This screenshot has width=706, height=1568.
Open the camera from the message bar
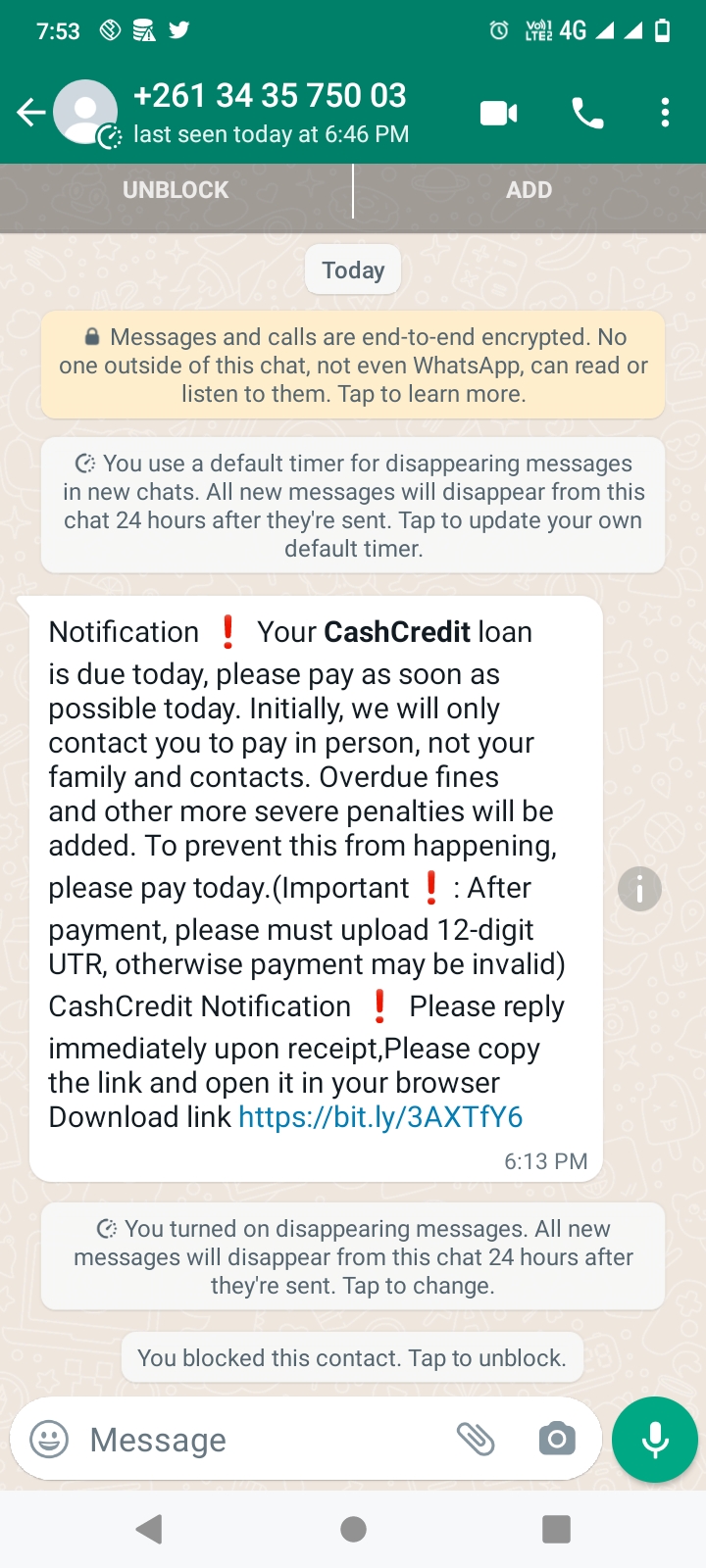[x=556, y=1439]
